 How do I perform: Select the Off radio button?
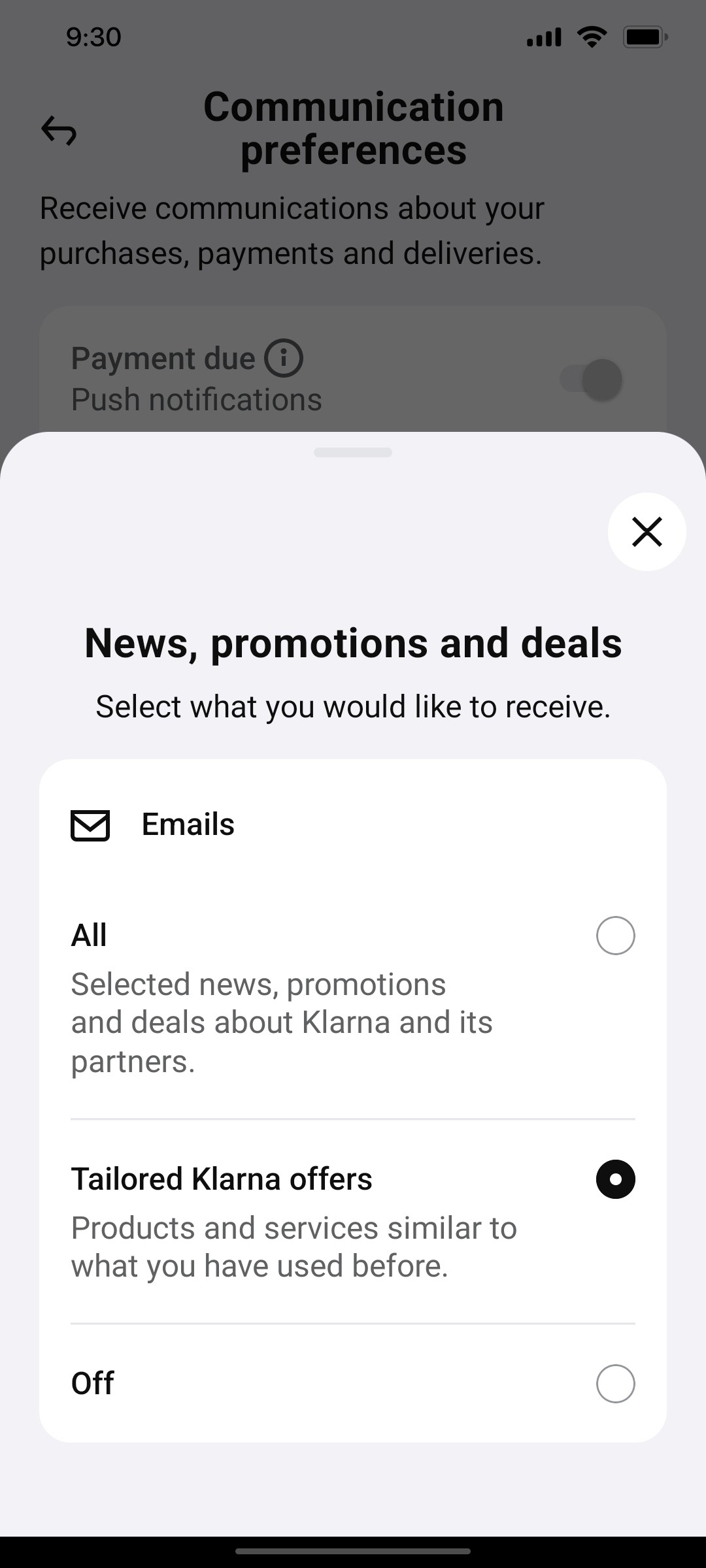click(x=615, y=1384)
